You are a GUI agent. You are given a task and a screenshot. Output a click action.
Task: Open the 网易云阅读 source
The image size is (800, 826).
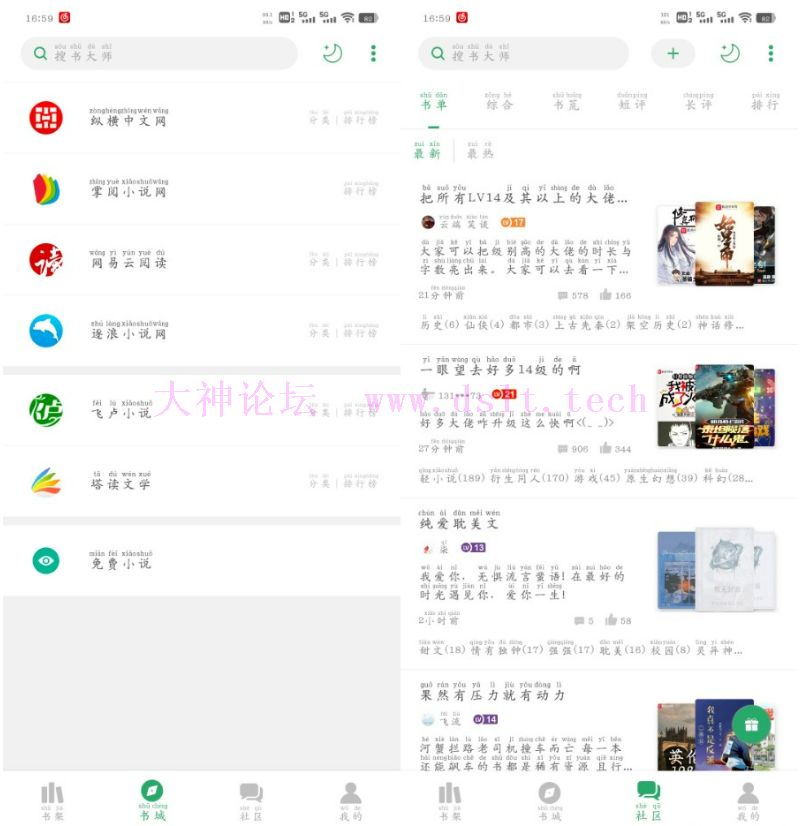point(128,260)
